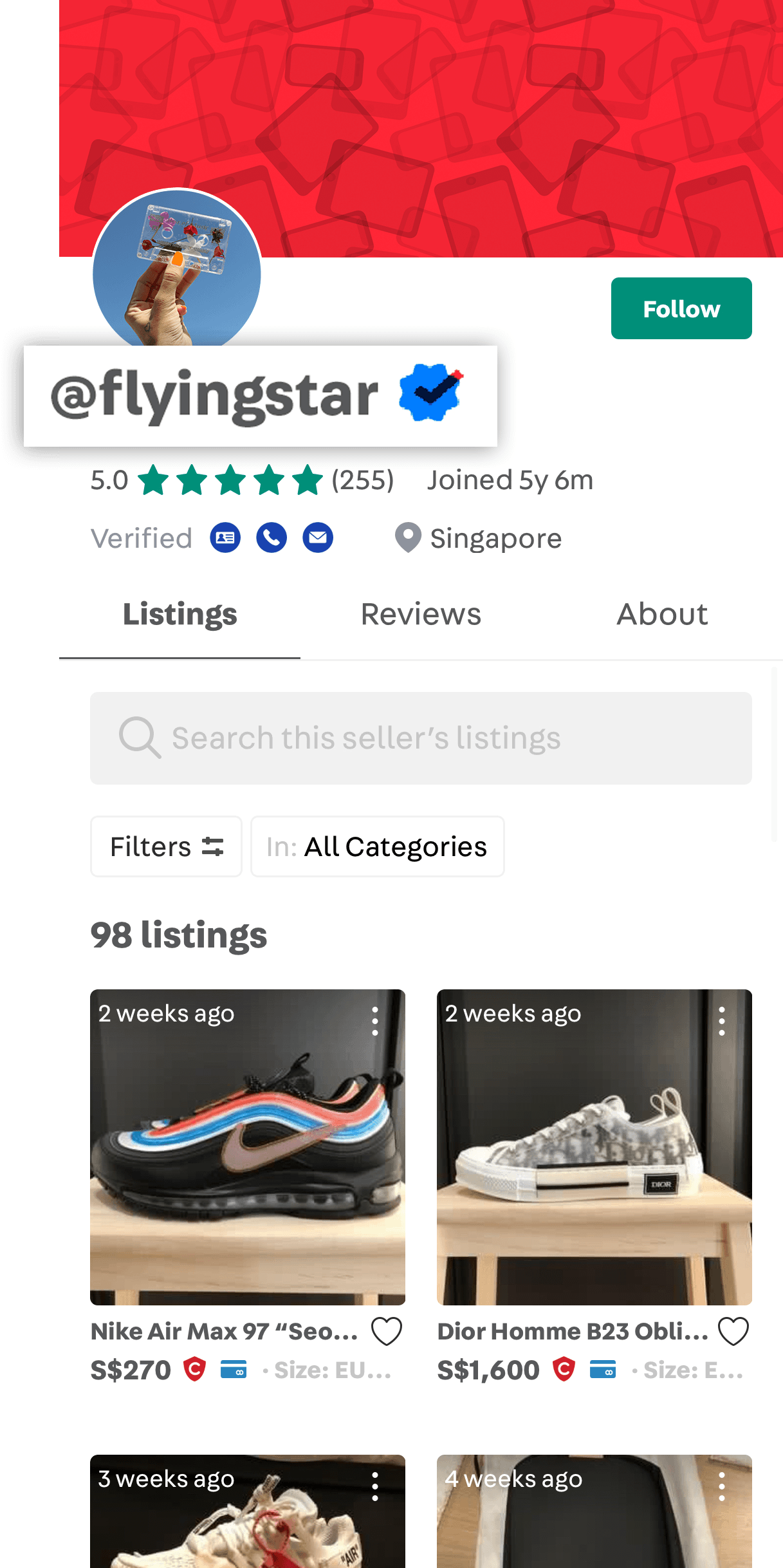Viewport: 783px width, 1568px height.
Task: Follow the seller flyingstar
Action: (x=681, y=308)
